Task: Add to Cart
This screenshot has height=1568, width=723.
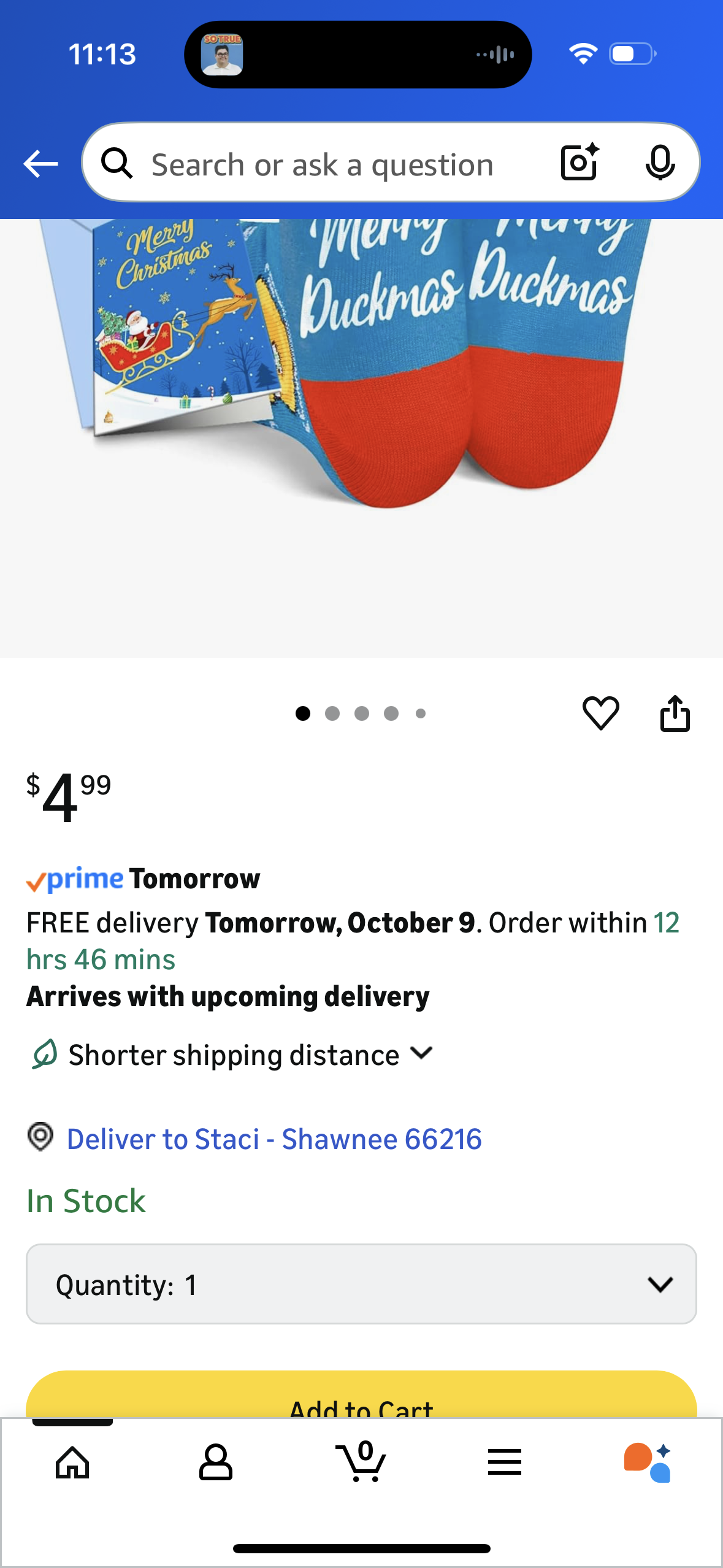Action: click(361, 1397)
